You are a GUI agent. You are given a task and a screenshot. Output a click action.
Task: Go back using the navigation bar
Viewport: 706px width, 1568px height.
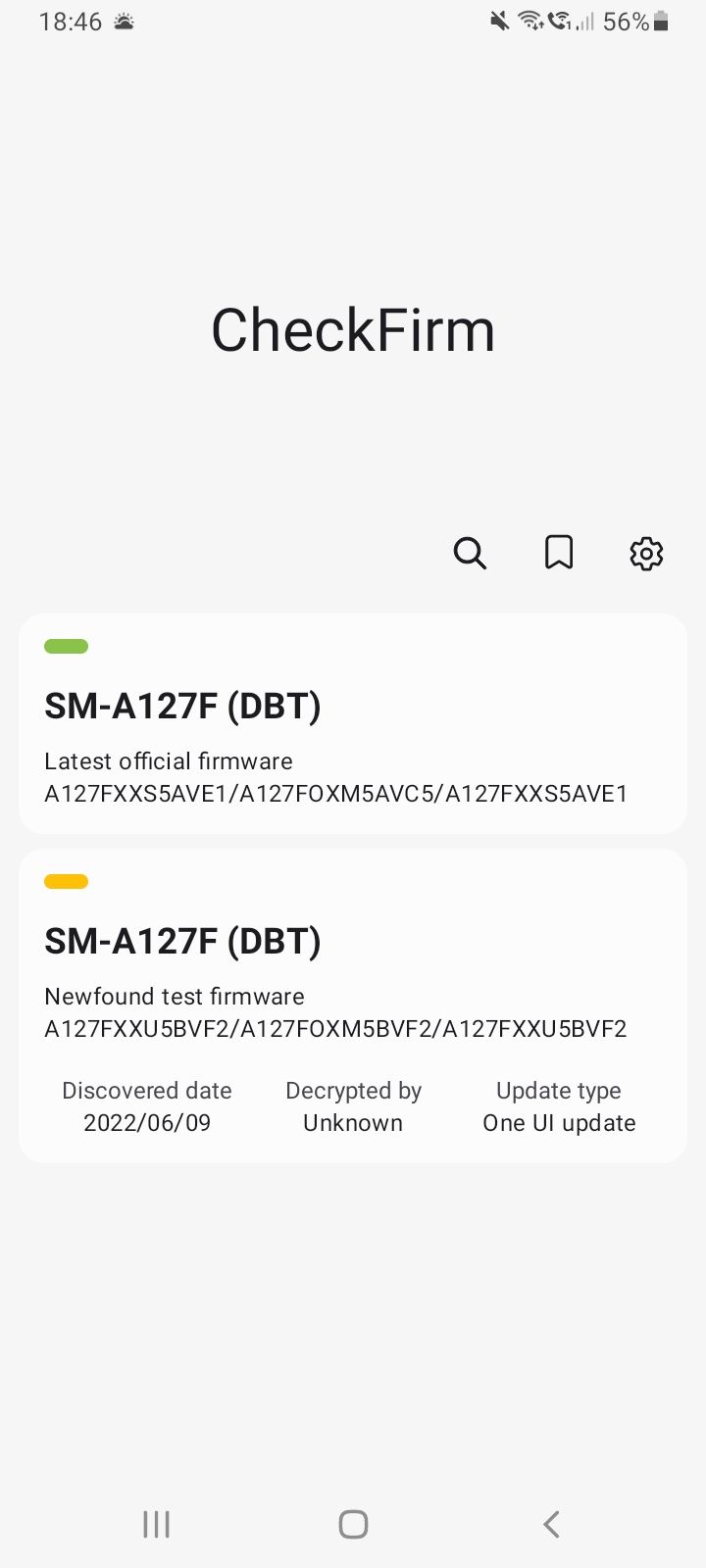pyautogui.click(x=551, y=1524)
